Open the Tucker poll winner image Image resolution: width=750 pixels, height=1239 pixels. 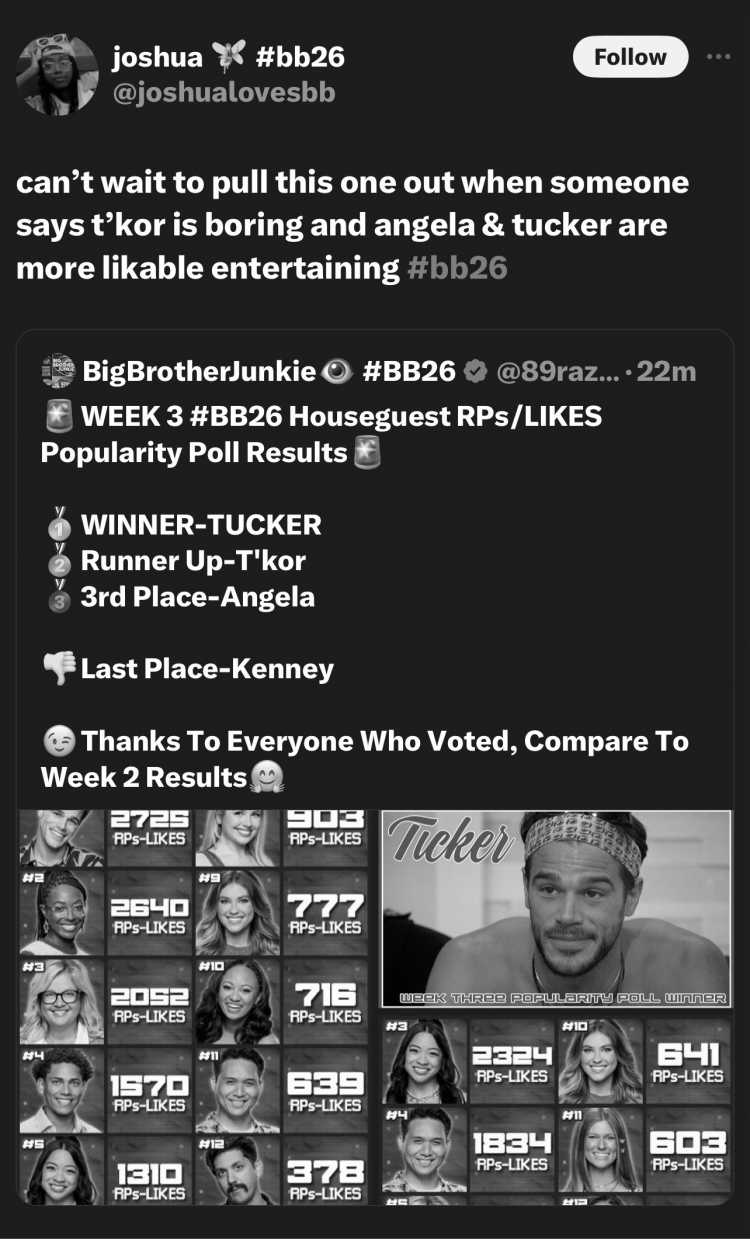tap(557, 909)
